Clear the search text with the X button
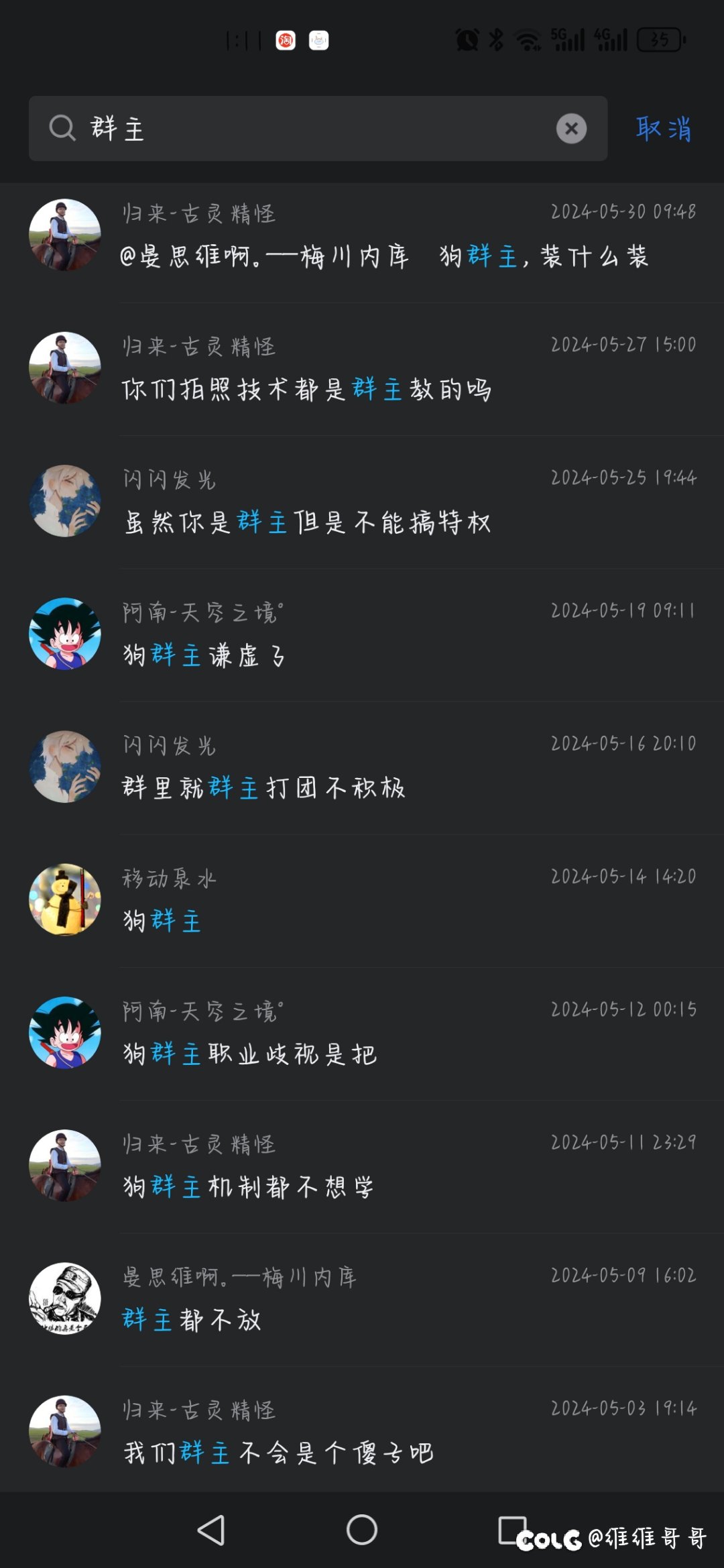Image resolution: width=724 pixels, height=1568 pixels. [x=571, y=128]
